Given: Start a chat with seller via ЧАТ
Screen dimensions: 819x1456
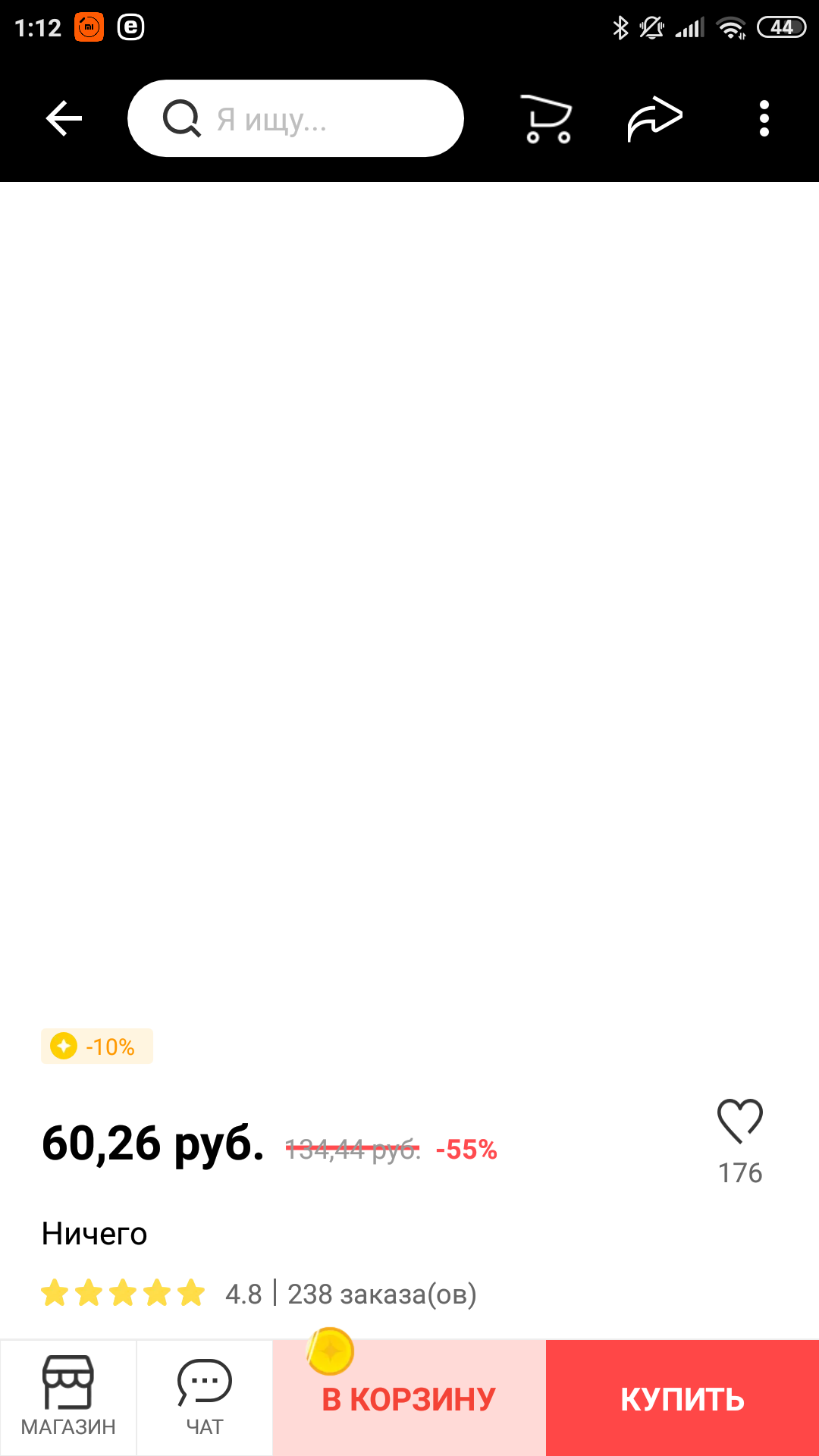Looking at the screenshot, I should [205, 1397].
